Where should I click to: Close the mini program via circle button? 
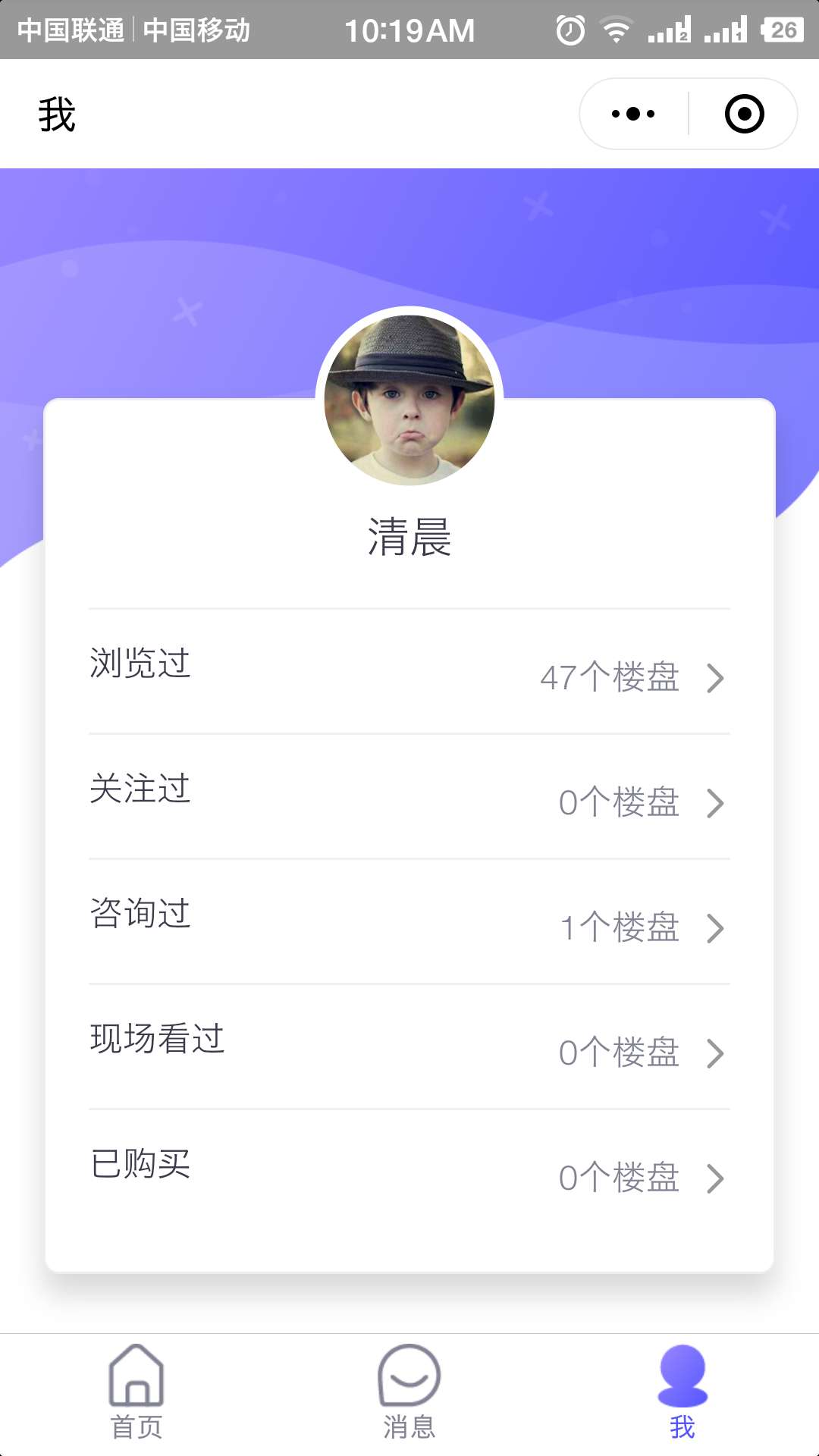point(744,115)
